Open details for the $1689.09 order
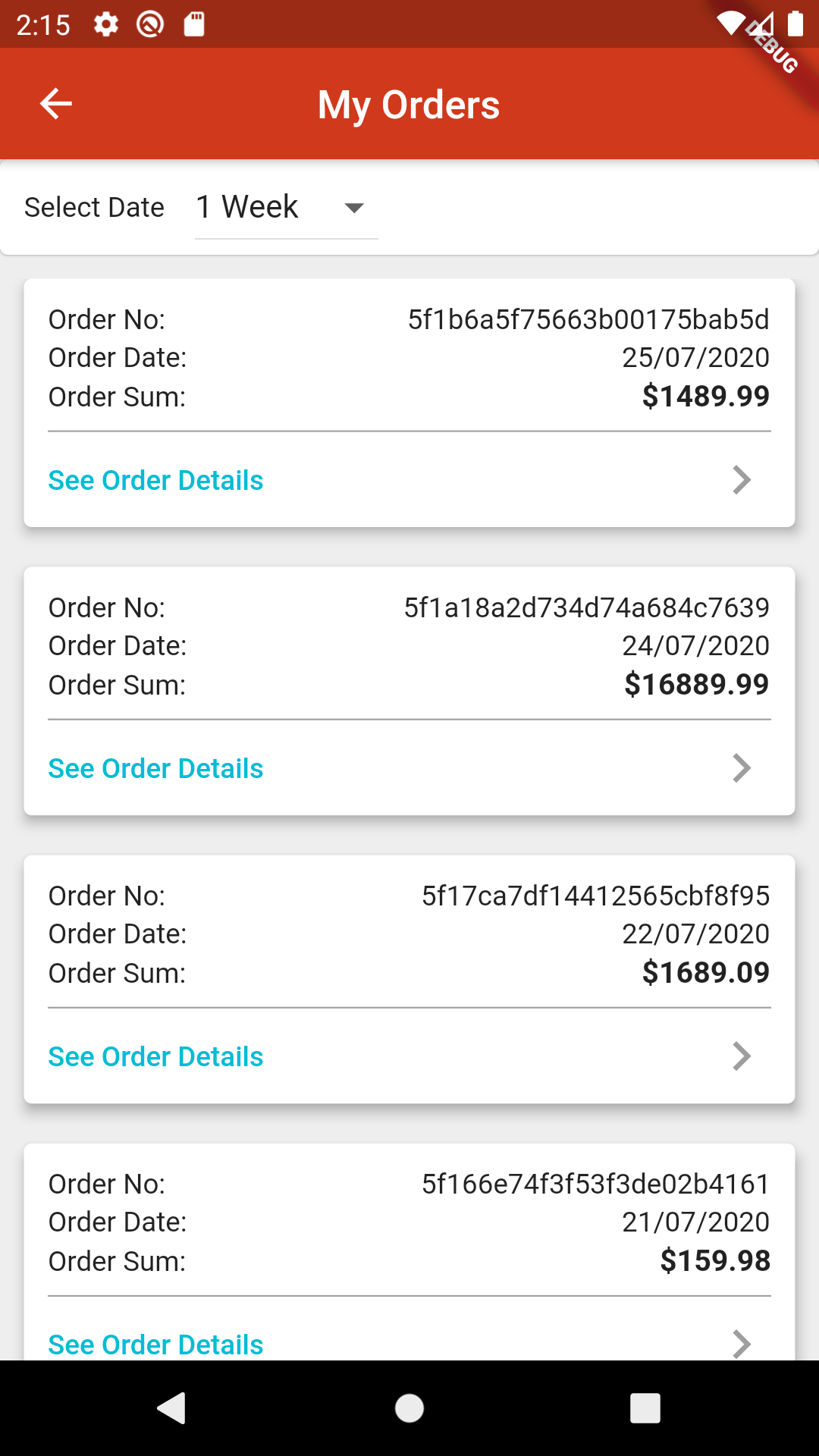 (x=155, y=1056)
